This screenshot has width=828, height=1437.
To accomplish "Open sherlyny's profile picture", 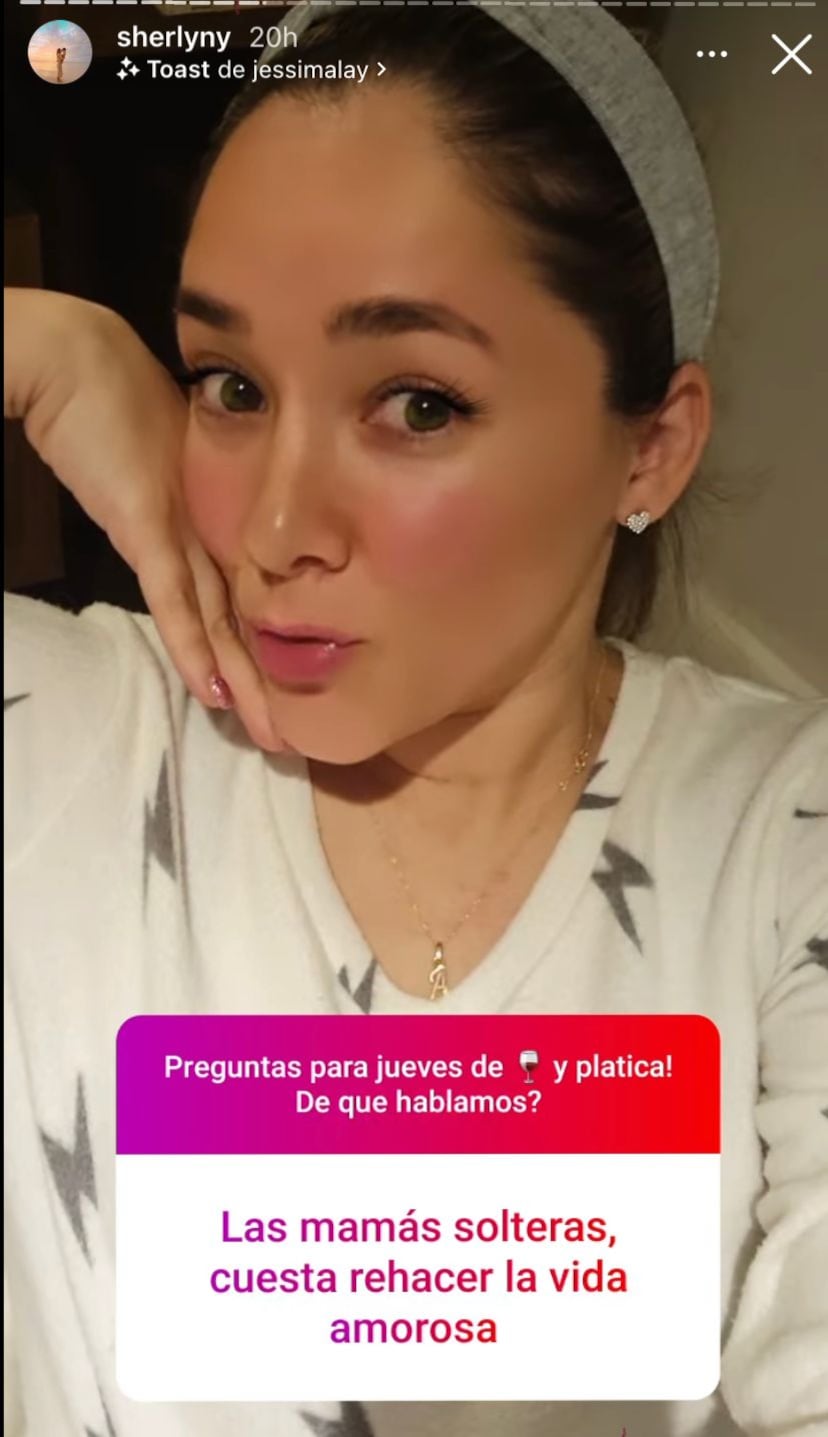I will (60, 52).
